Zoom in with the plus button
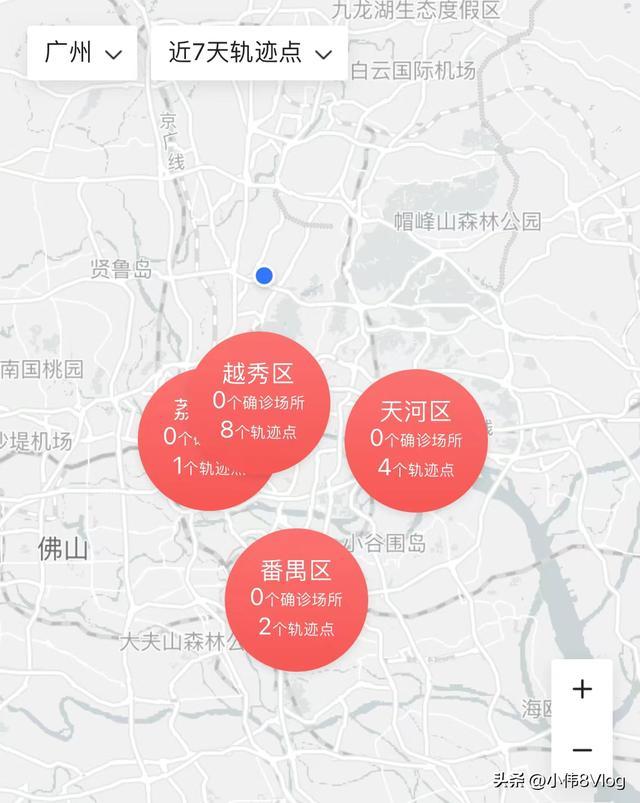 point(582,689)
